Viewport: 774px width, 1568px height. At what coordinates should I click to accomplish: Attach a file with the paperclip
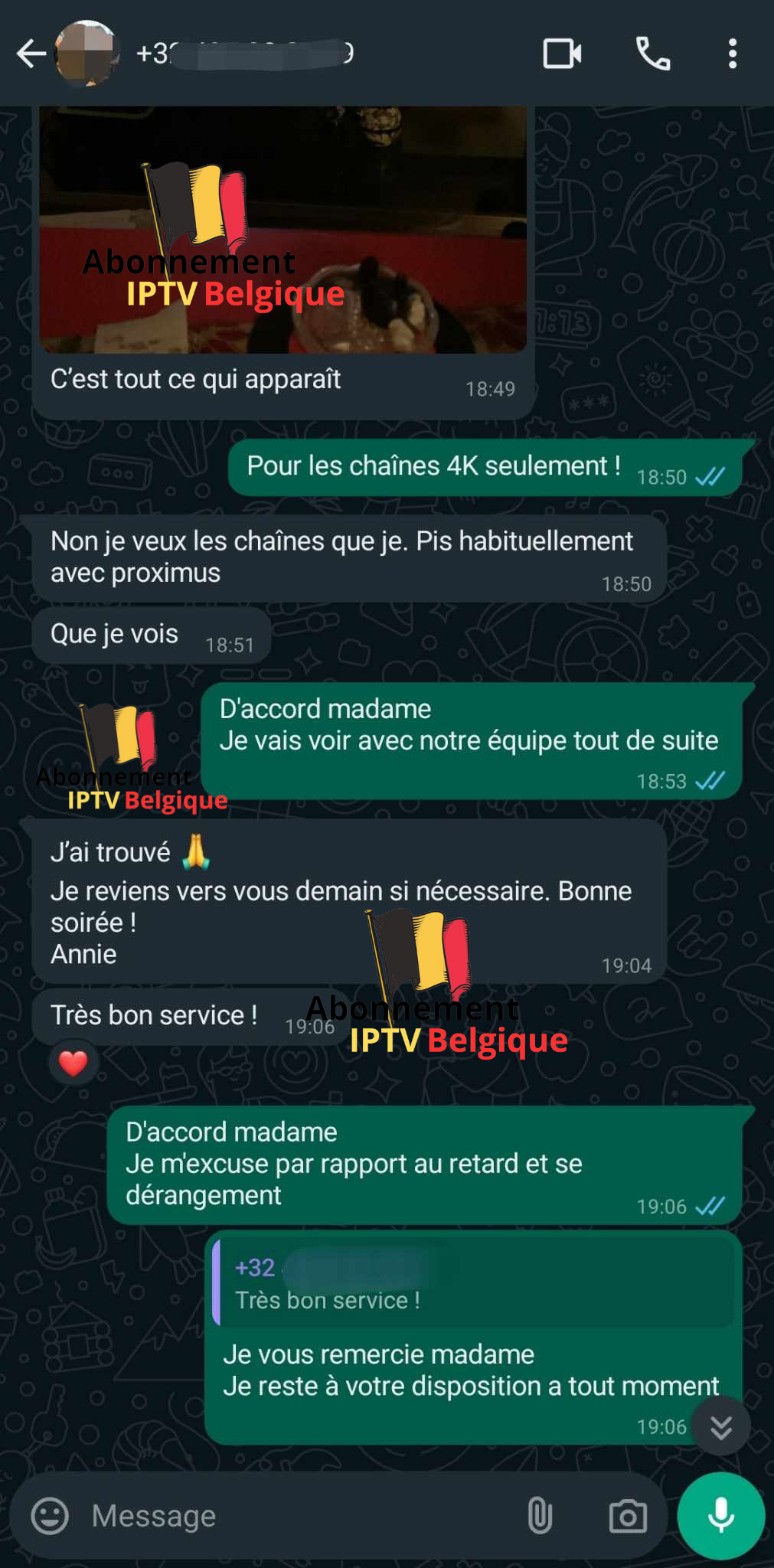coord(540,1515)
